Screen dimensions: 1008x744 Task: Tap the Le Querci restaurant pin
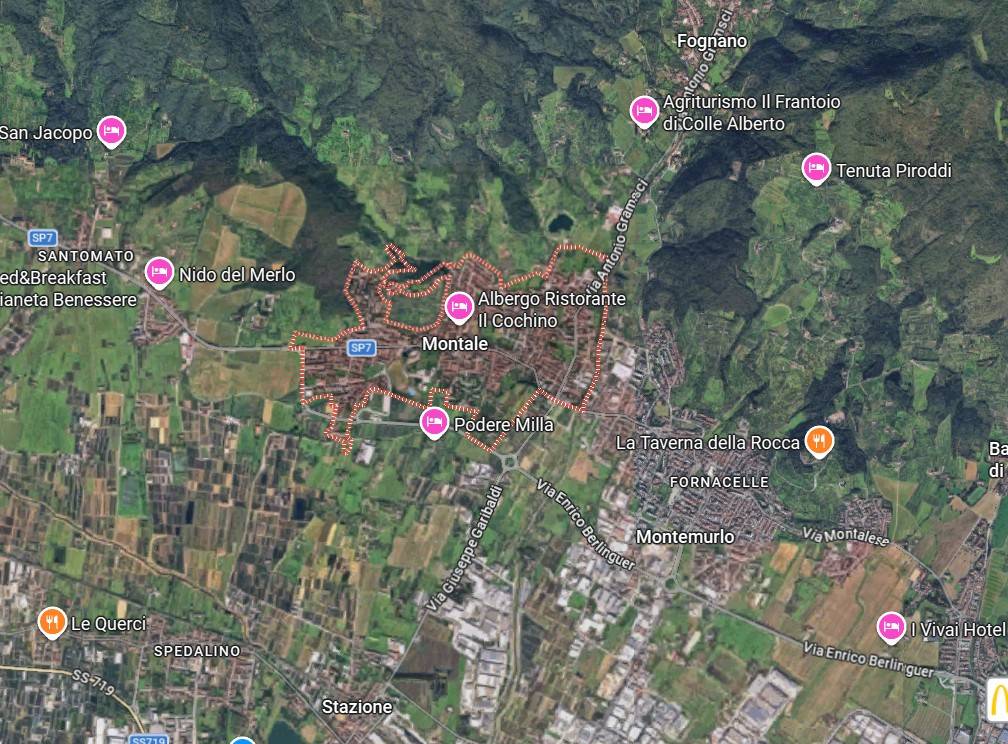pyautogui.click(x=52, y=623)
